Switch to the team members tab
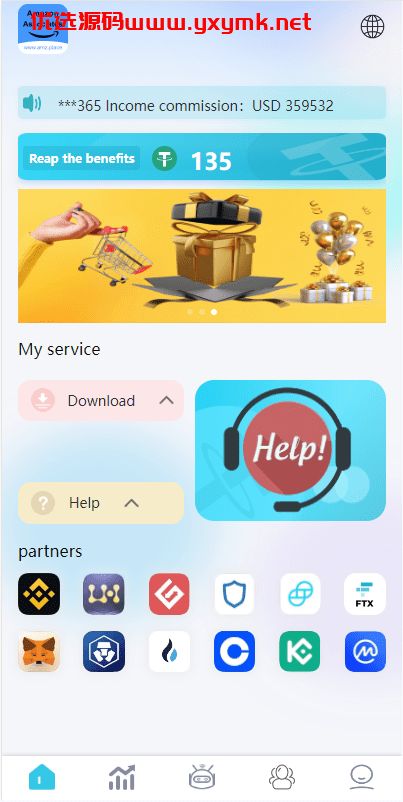This screenshot has width=403, height=802. click(282, 777)
